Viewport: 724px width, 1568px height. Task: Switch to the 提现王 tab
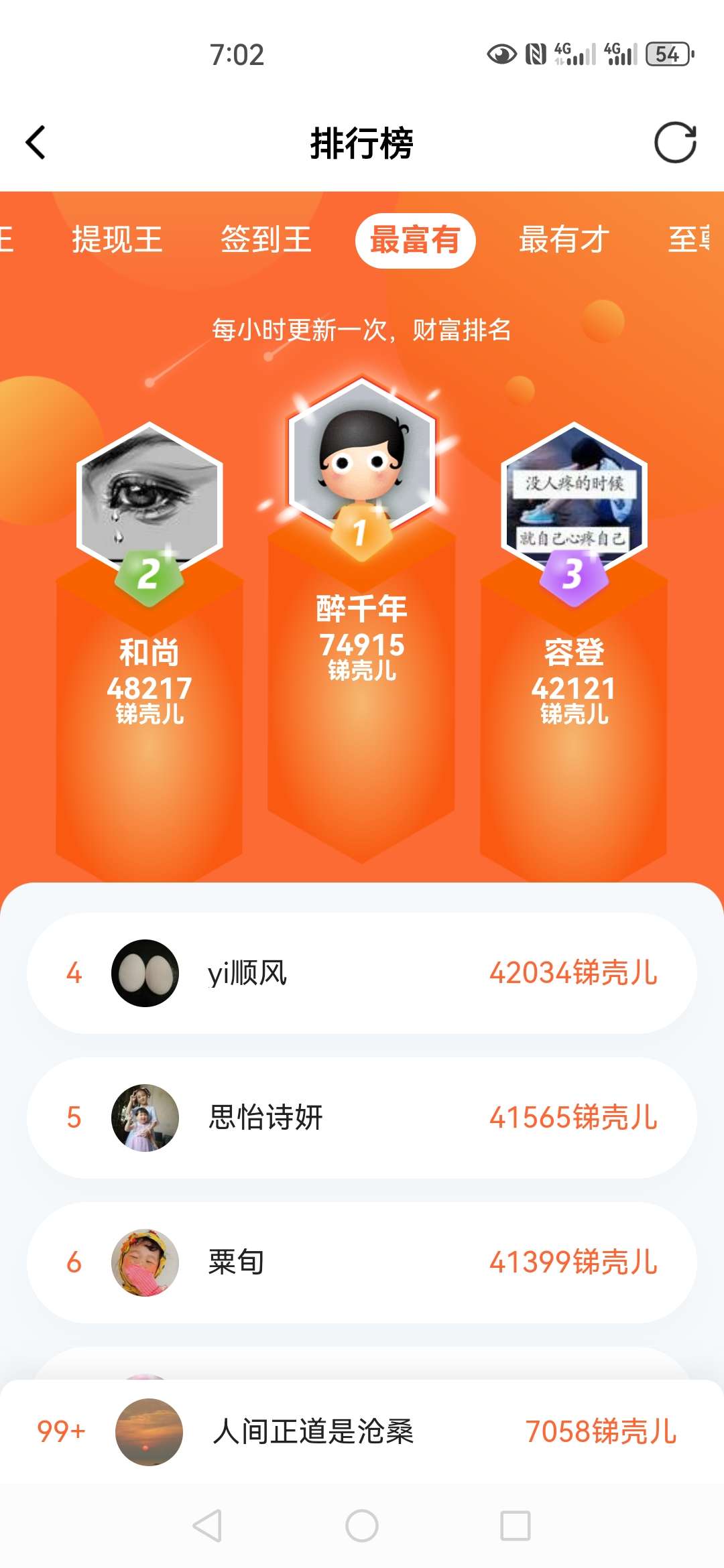click(117, 240)
